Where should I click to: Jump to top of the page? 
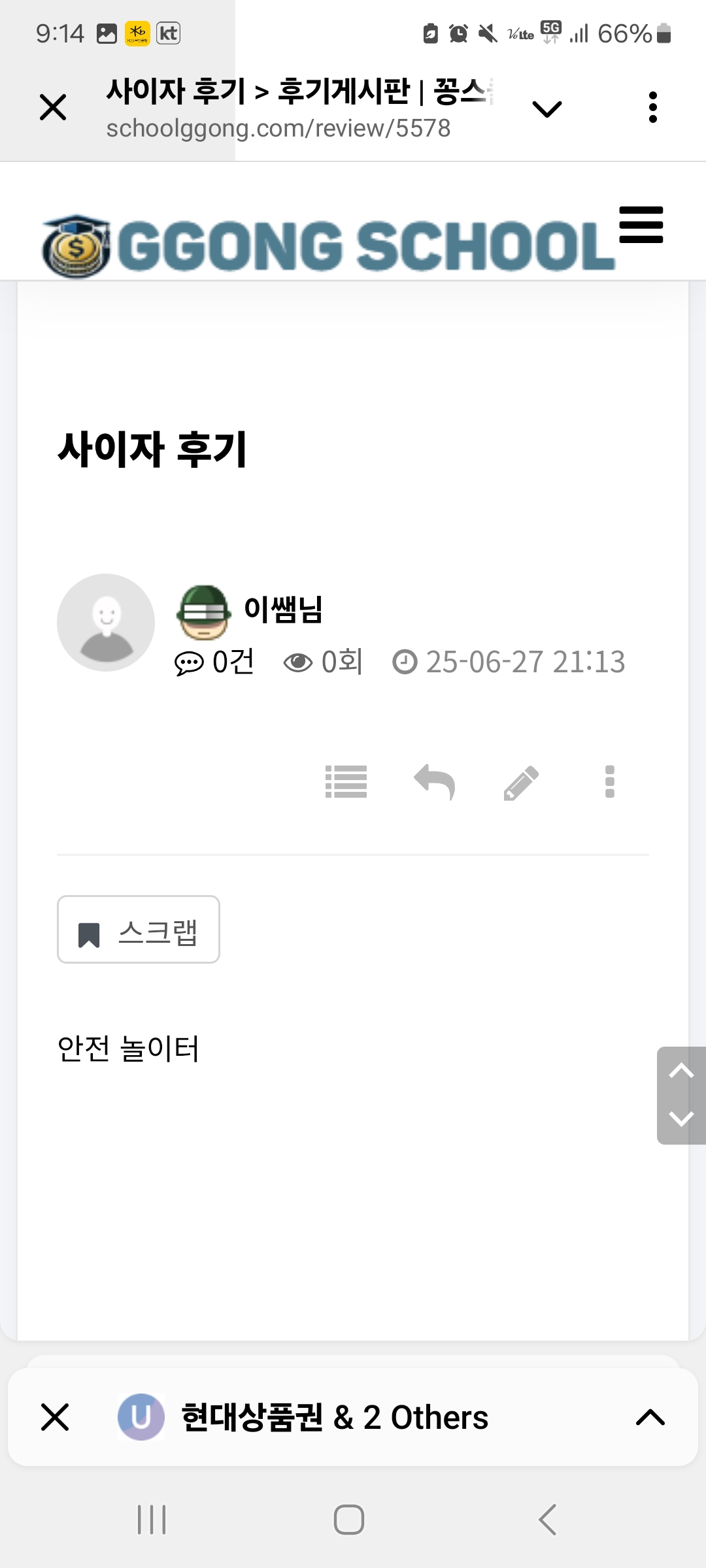tap(681, 1071)
